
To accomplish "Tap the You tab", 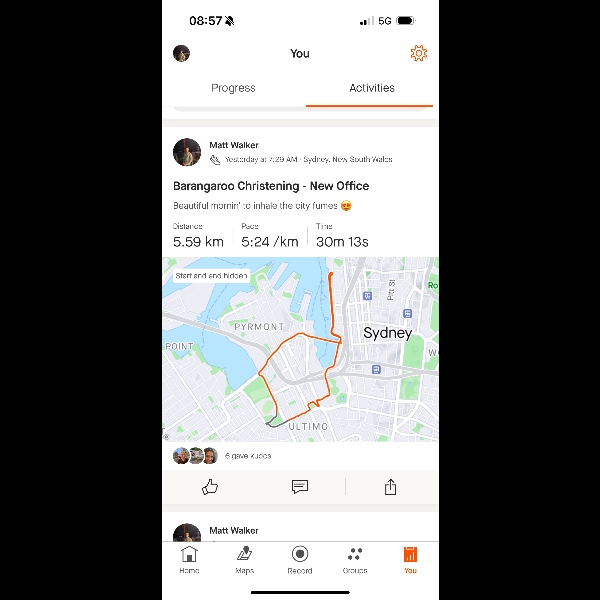I will tap(410, 559).
